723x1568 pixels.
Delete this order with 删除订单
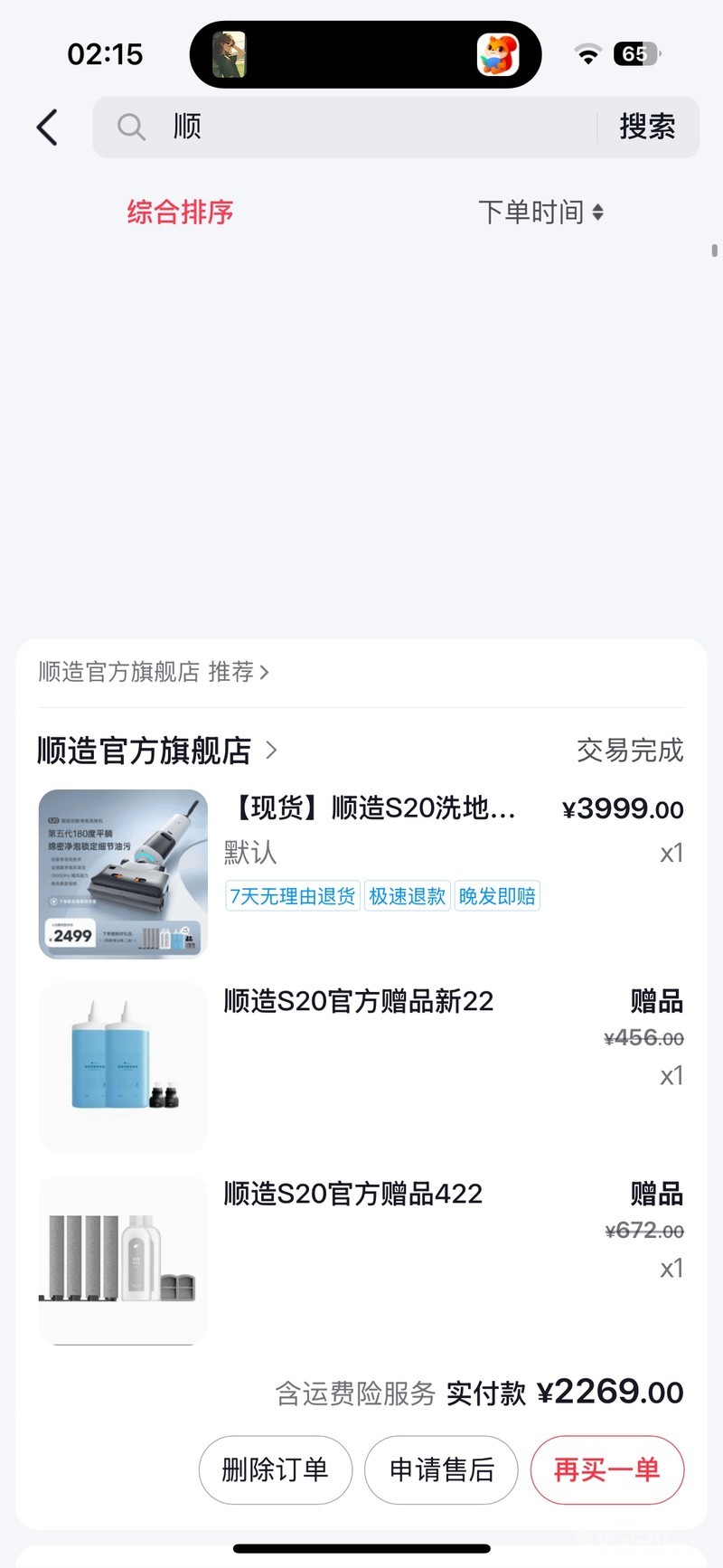pos(275,1470)
